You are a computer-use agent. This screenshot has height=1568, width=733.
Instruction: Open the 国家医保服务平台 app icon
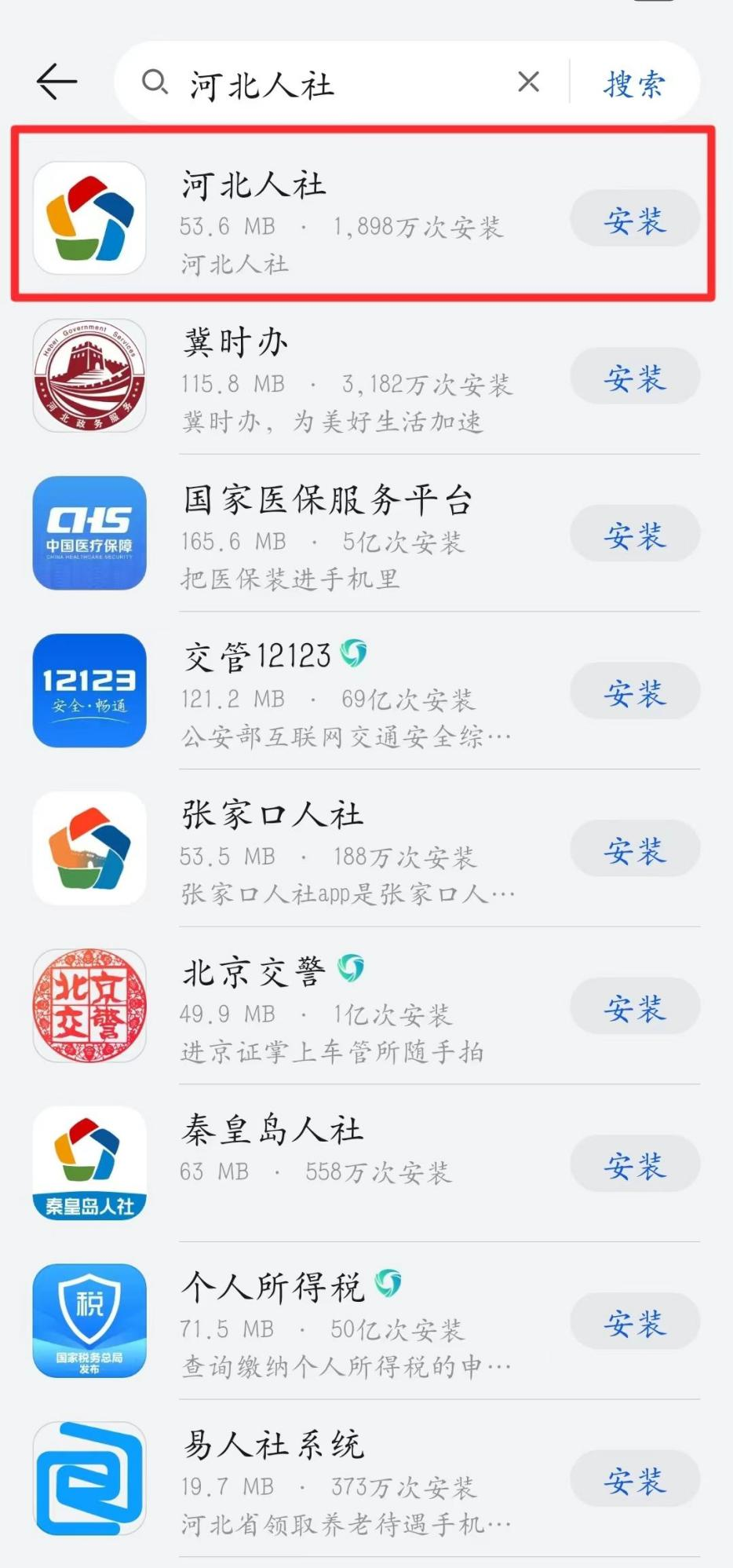point(89,533)
